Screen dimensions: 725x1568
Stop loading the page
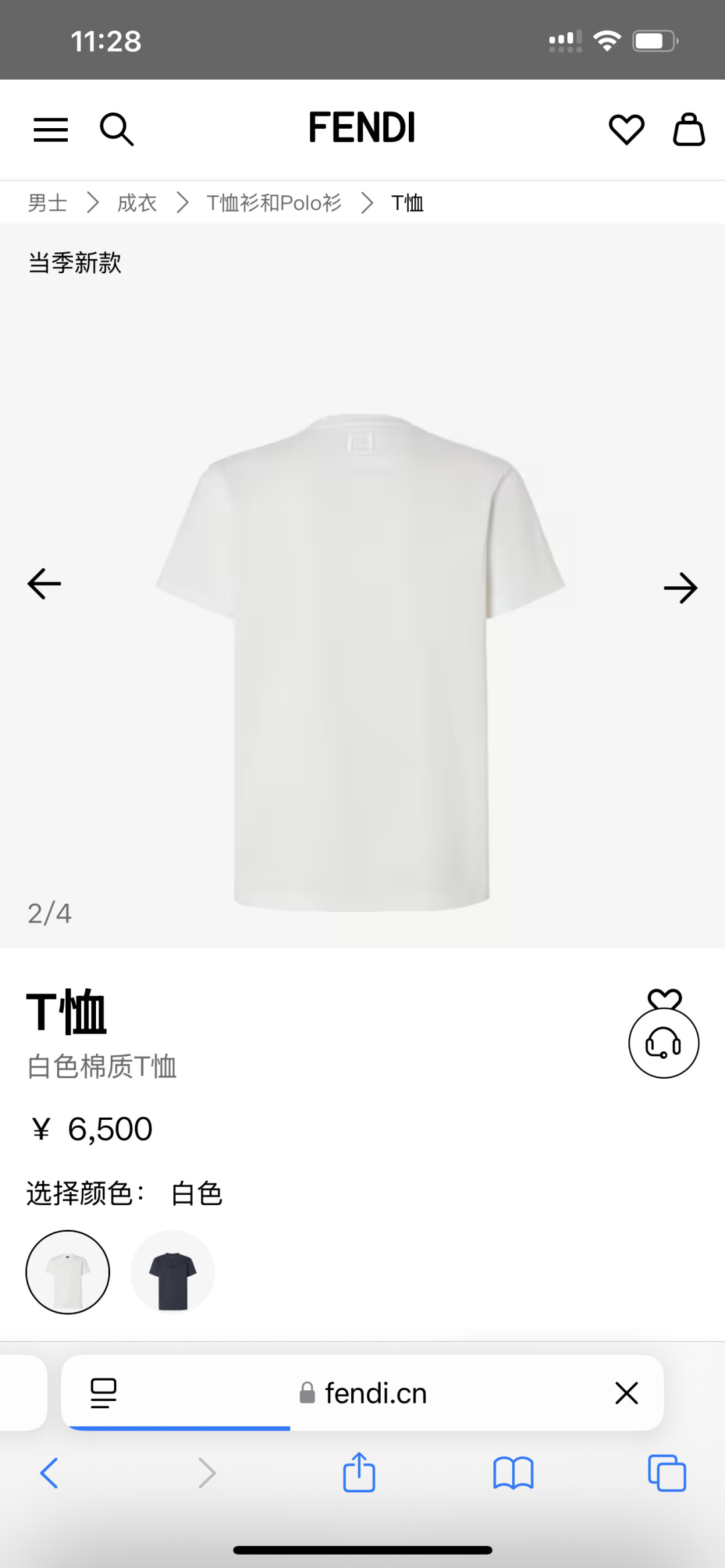pos(626,1394)
